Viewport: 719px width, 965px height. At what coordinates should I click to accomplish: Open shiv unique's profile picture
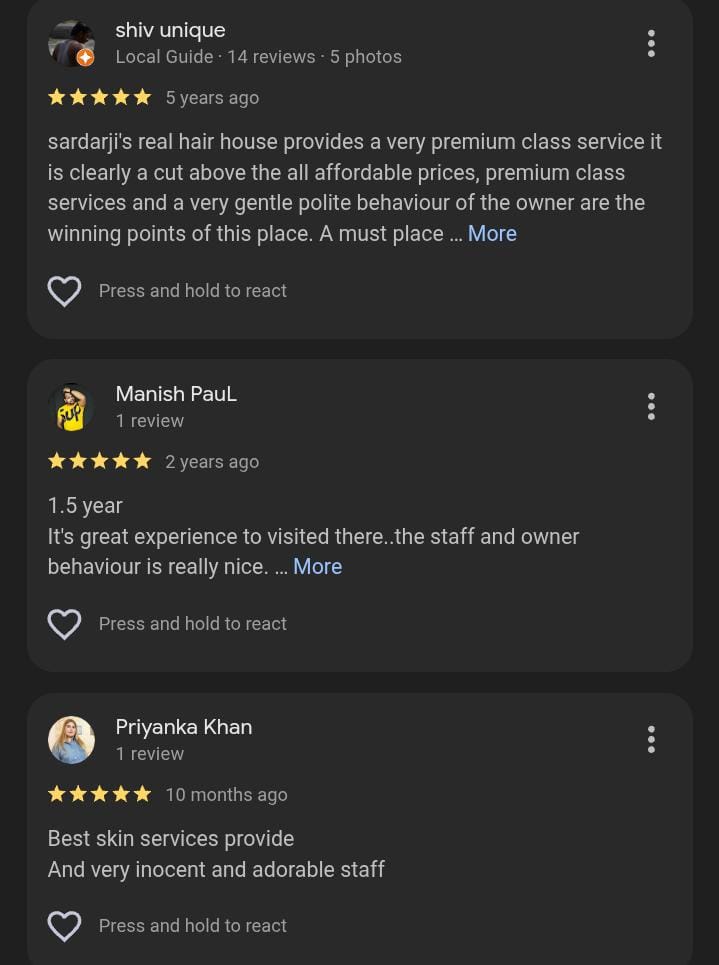pos(71,43)
